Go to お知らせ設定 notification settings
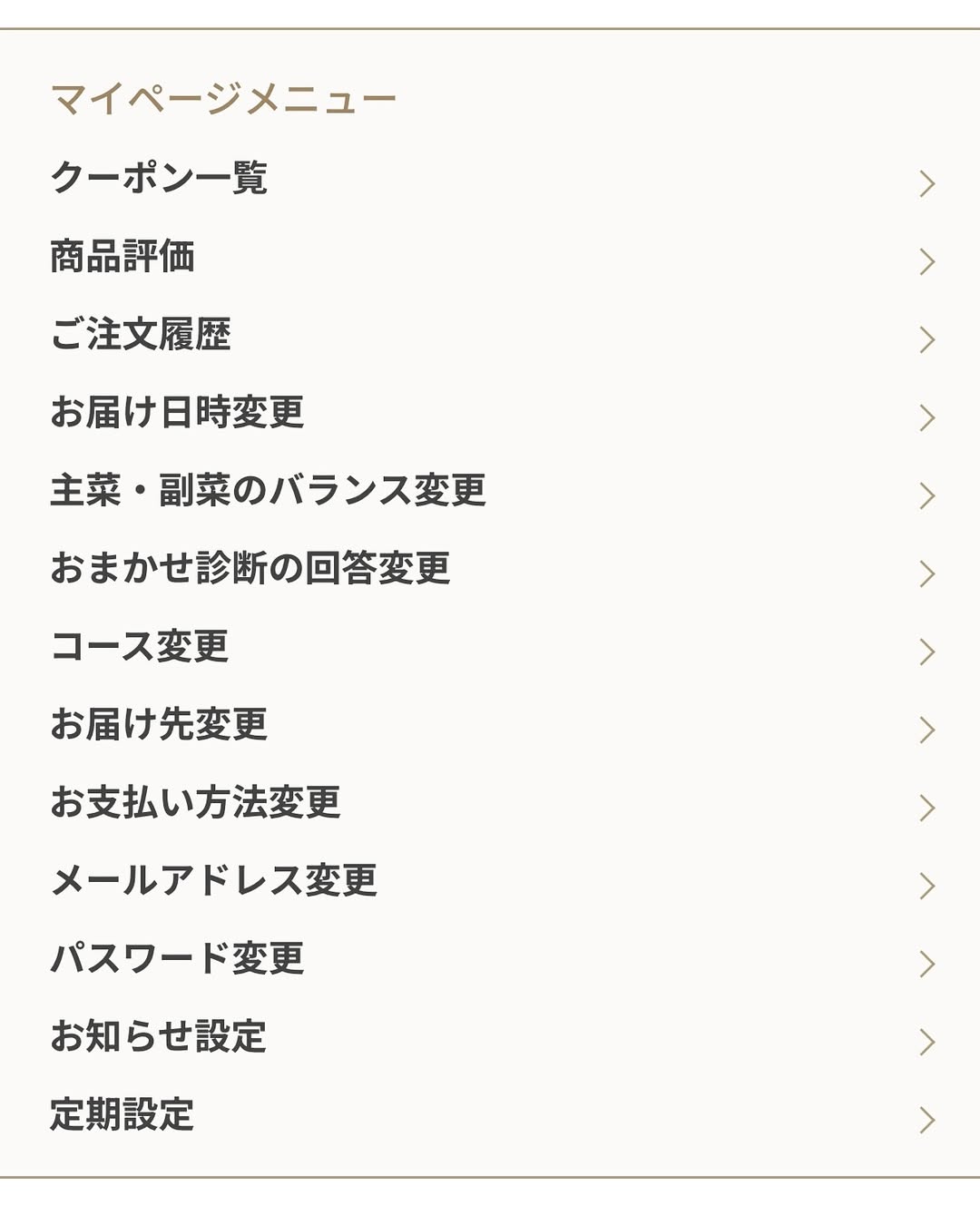The width and height of the screenshot is (980, 1225). tap(159, 1037)
